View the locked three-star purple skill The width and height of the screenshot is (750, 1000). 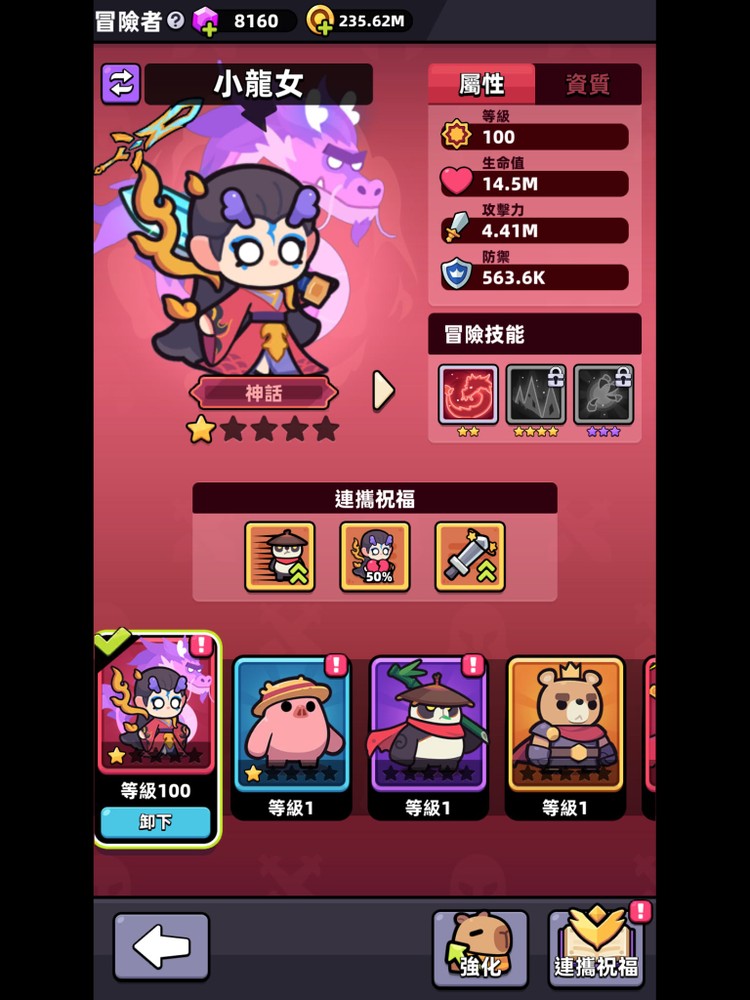(603, 394)
